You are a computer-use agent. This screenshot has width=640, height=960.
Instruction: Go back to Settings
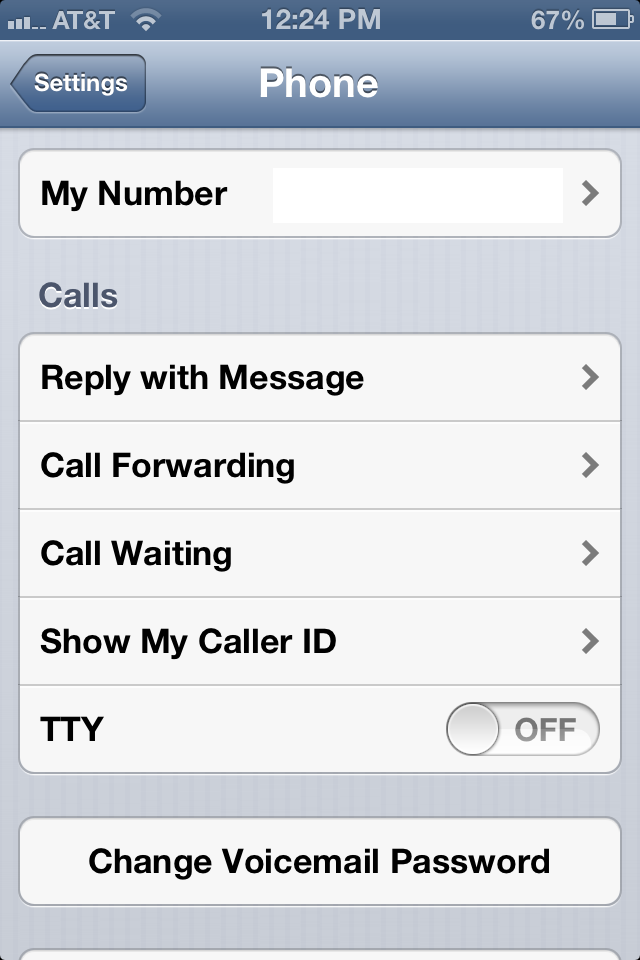[79, 83]
